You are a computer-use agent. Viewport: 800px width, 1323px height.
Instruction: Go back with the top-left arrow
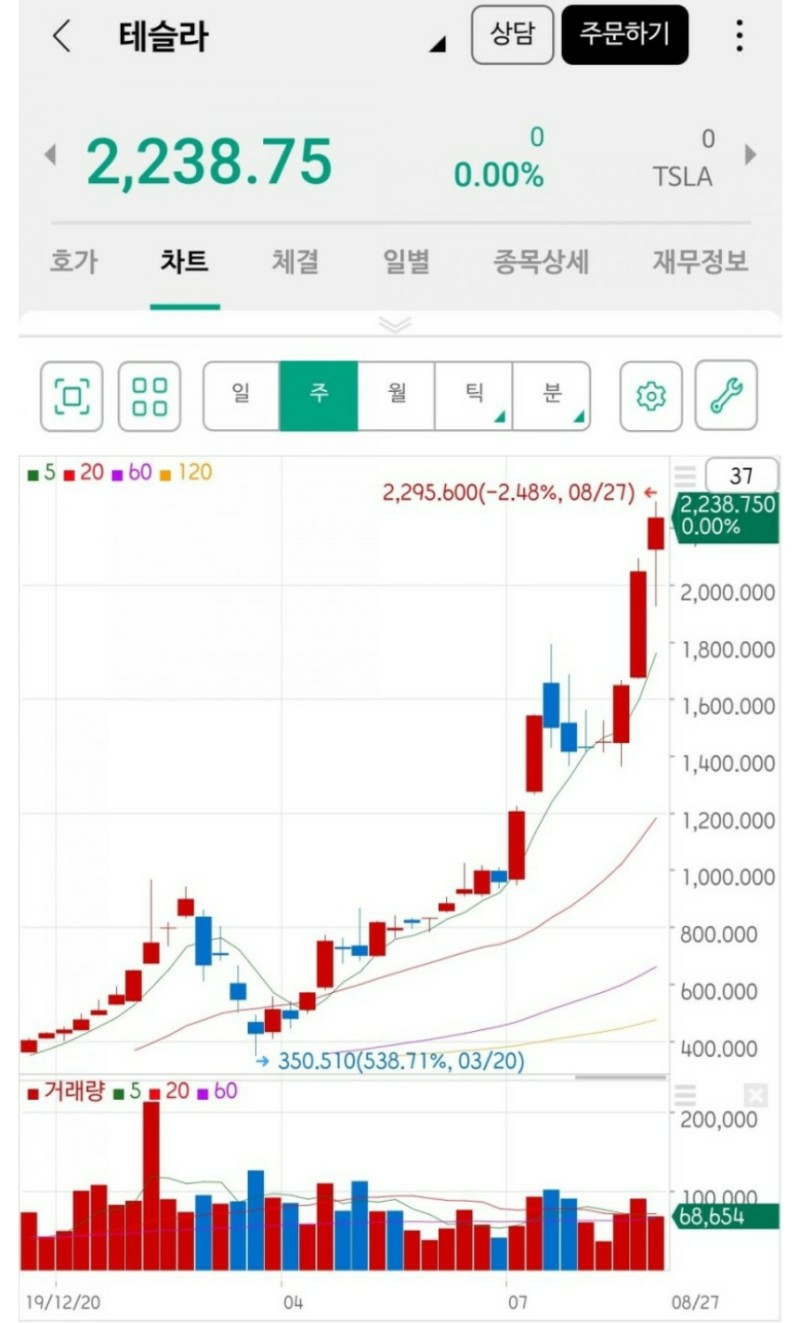[62, 36]
